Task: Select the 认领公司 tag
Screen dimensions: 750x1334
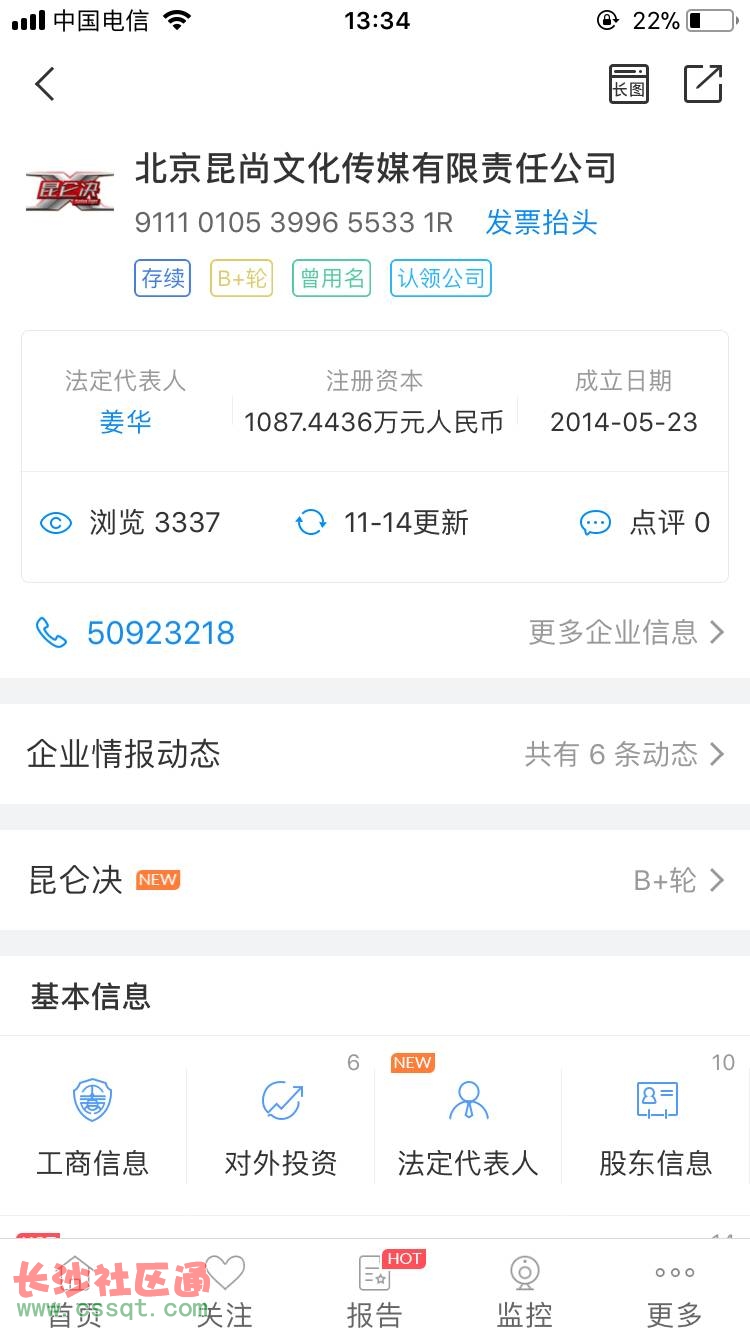Action: point(441,278)
